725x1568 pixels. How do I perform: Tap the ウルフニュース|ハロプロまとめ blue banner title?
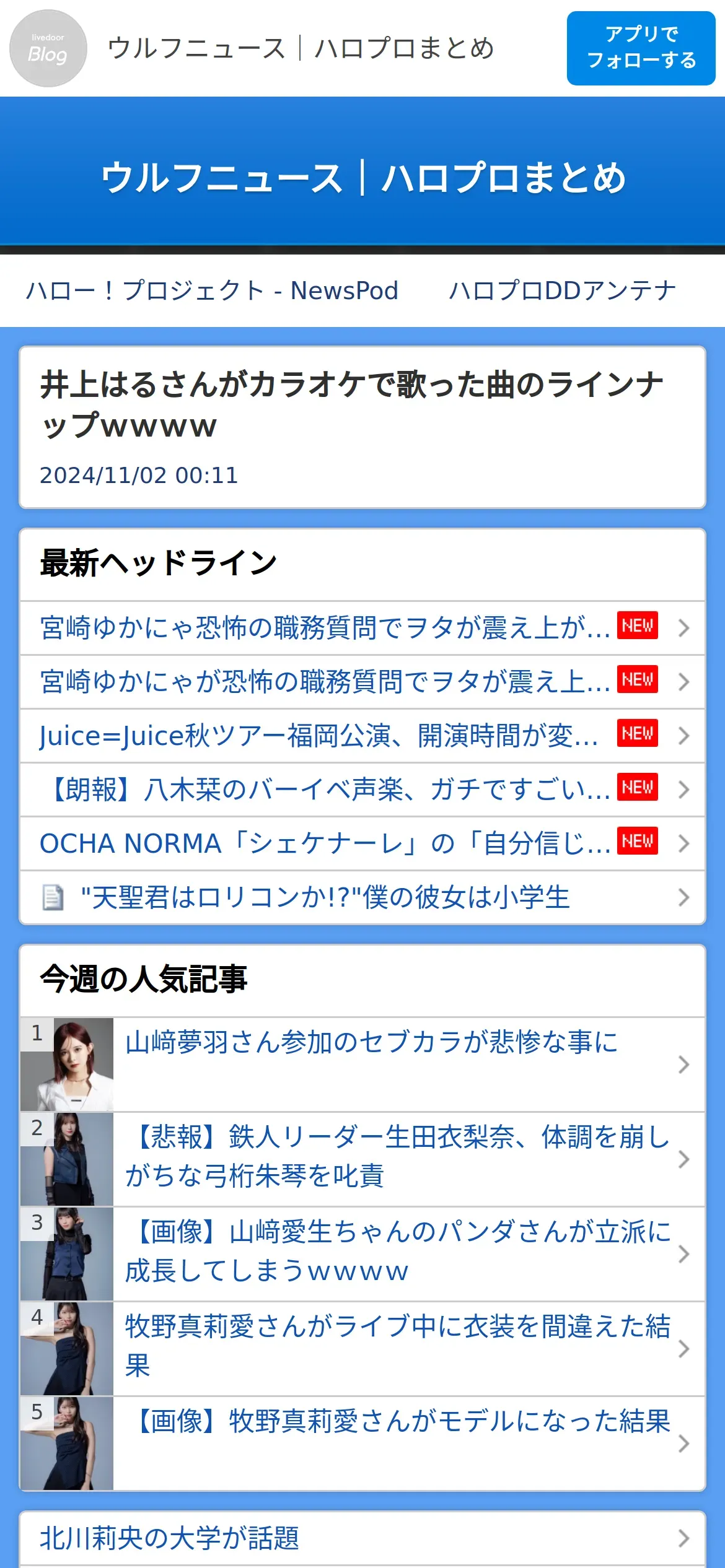coord(363,178)
